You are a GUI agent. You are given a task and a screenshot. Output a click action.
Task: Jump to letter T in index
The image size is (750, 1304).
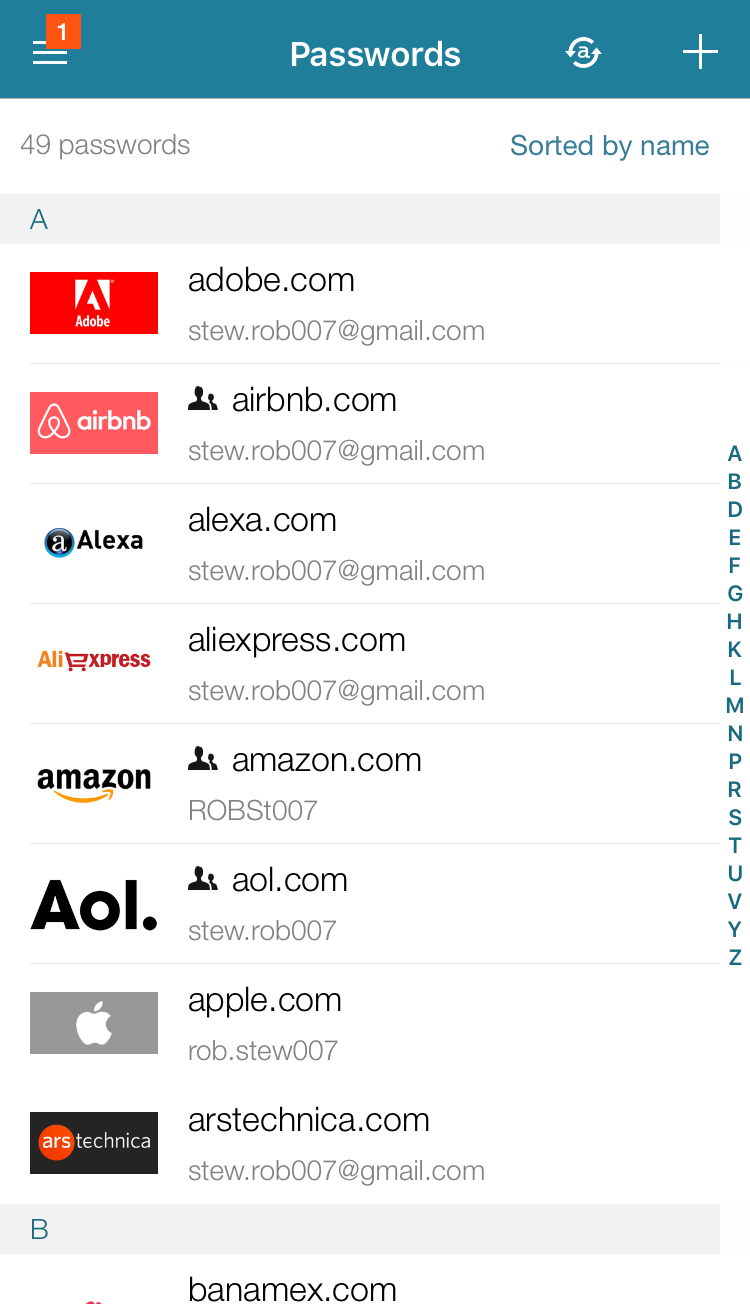pos(735,846)
